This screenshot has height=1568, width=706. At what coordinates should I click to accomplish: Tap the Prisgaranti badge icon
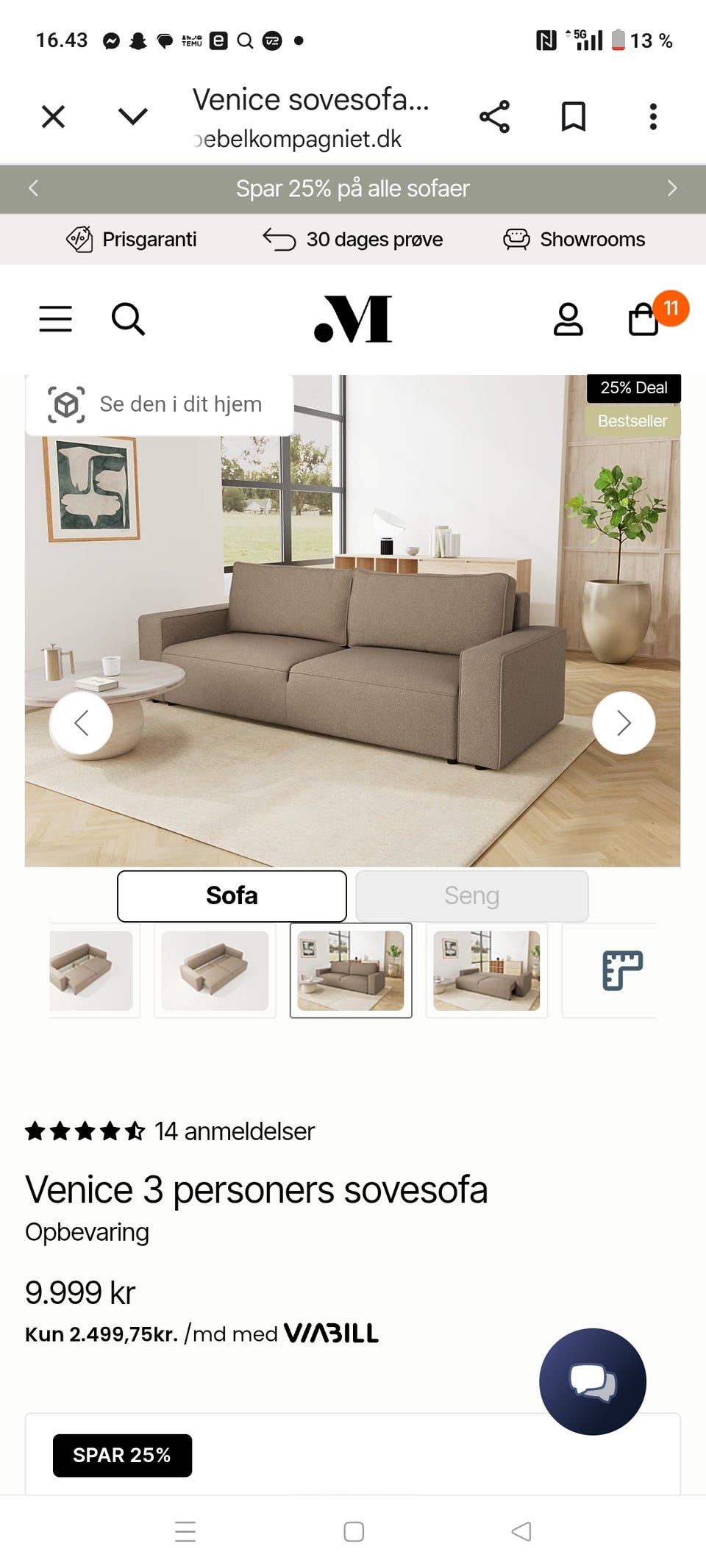[x=80, y=239]
